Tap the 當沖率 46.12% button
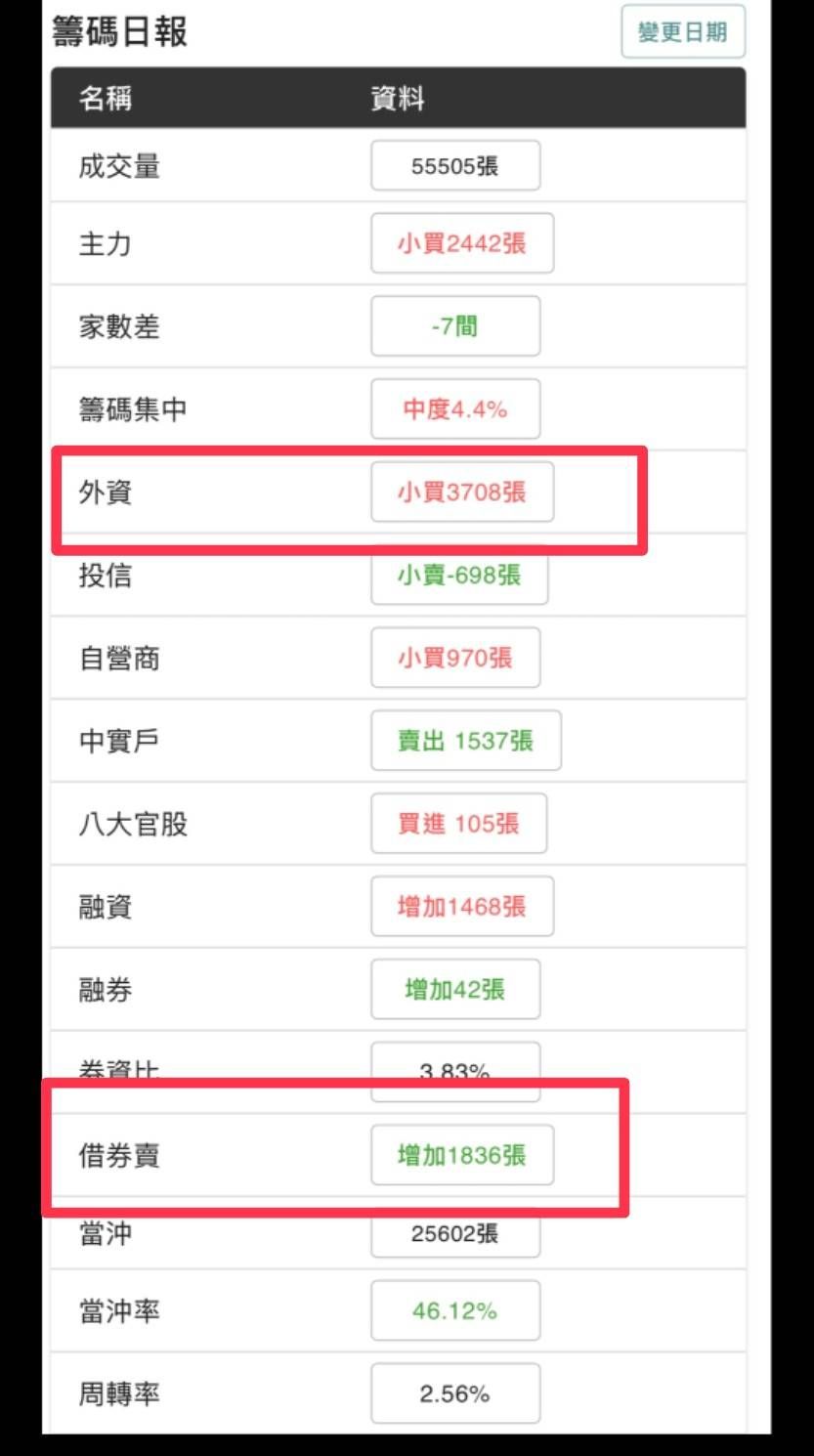Screen dimensions: 814x1456 tap(455, 1310)
